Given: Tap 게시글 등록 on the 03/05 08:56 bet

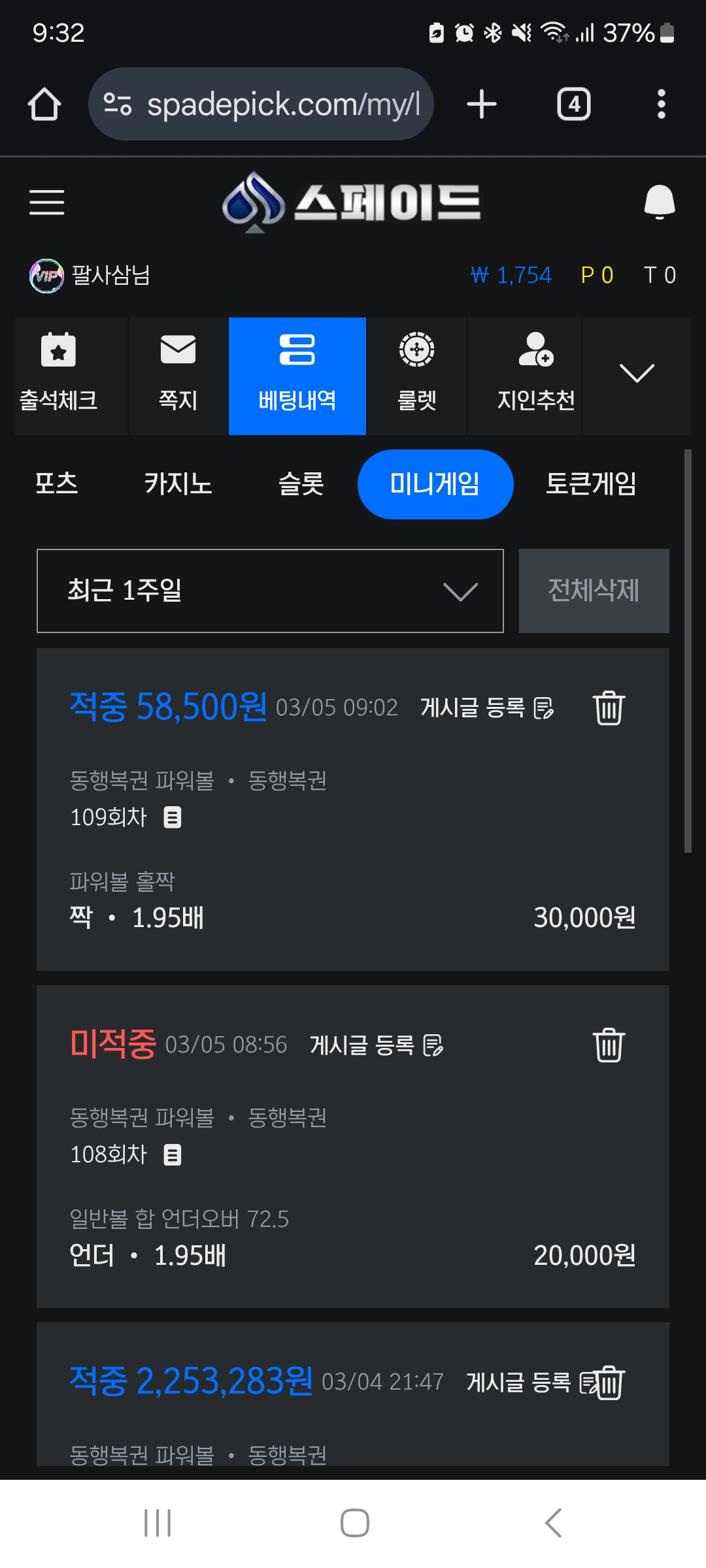Looking at the screenshot, I should pos(377,1045).
